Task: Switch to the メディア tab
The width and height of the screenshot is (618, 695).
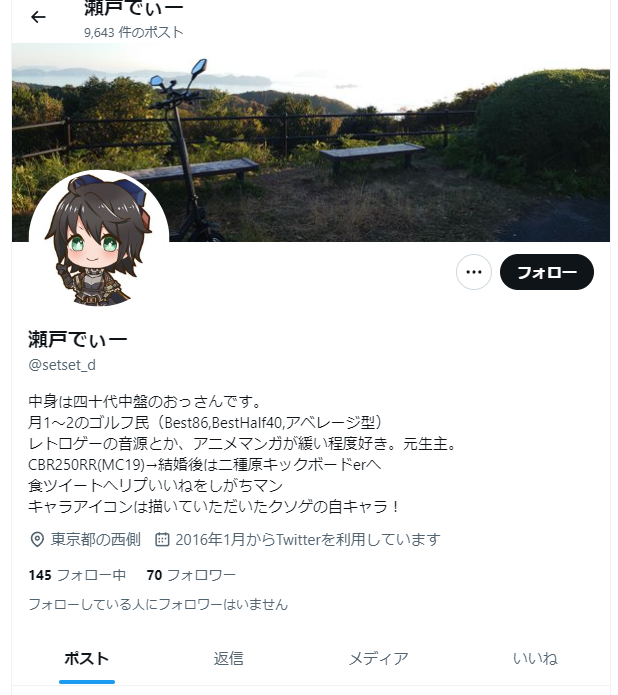Action: [x=378, y=658]
